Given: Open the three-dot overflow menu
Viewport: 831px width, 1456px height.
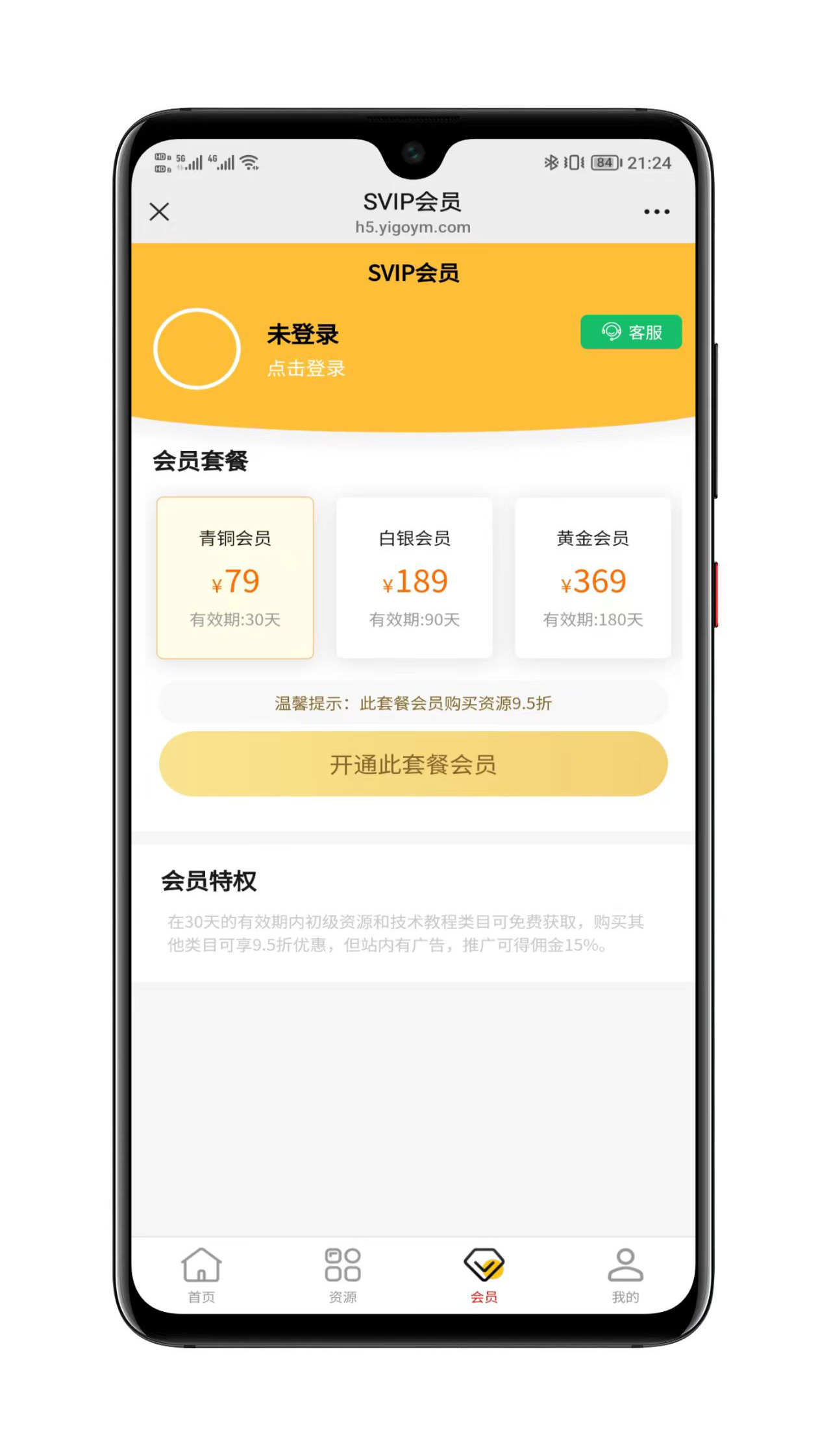Looking at the screenshot, I should [656, 212].
